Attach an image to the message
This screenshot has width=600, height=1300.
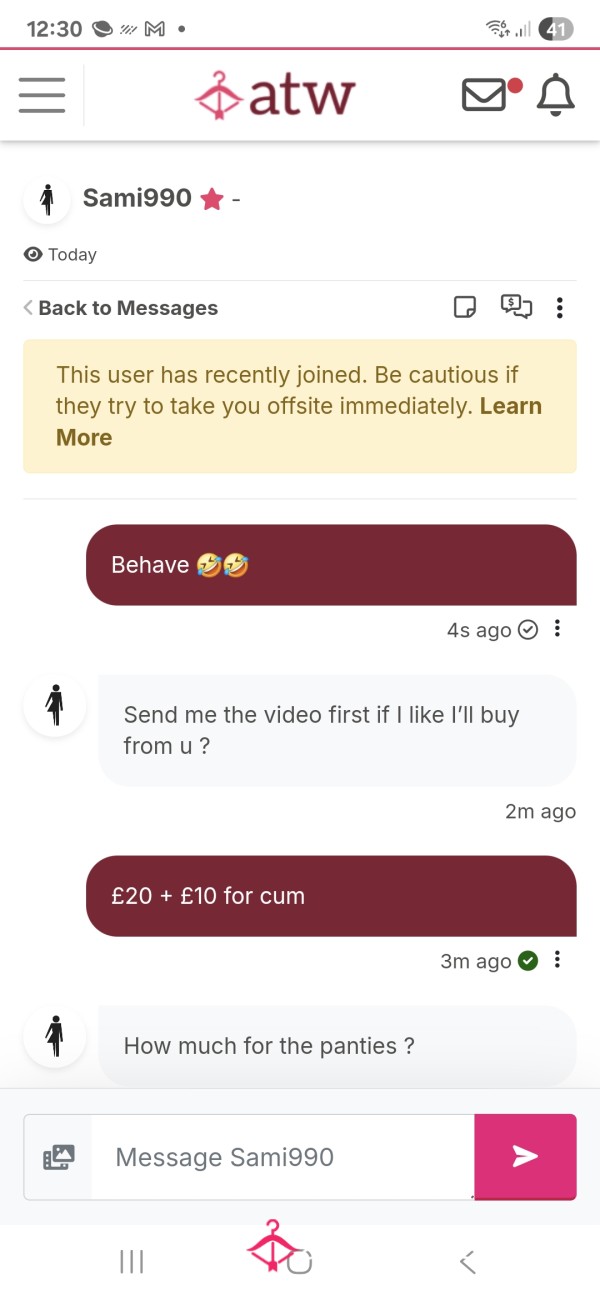click(x=59, y=1157)
